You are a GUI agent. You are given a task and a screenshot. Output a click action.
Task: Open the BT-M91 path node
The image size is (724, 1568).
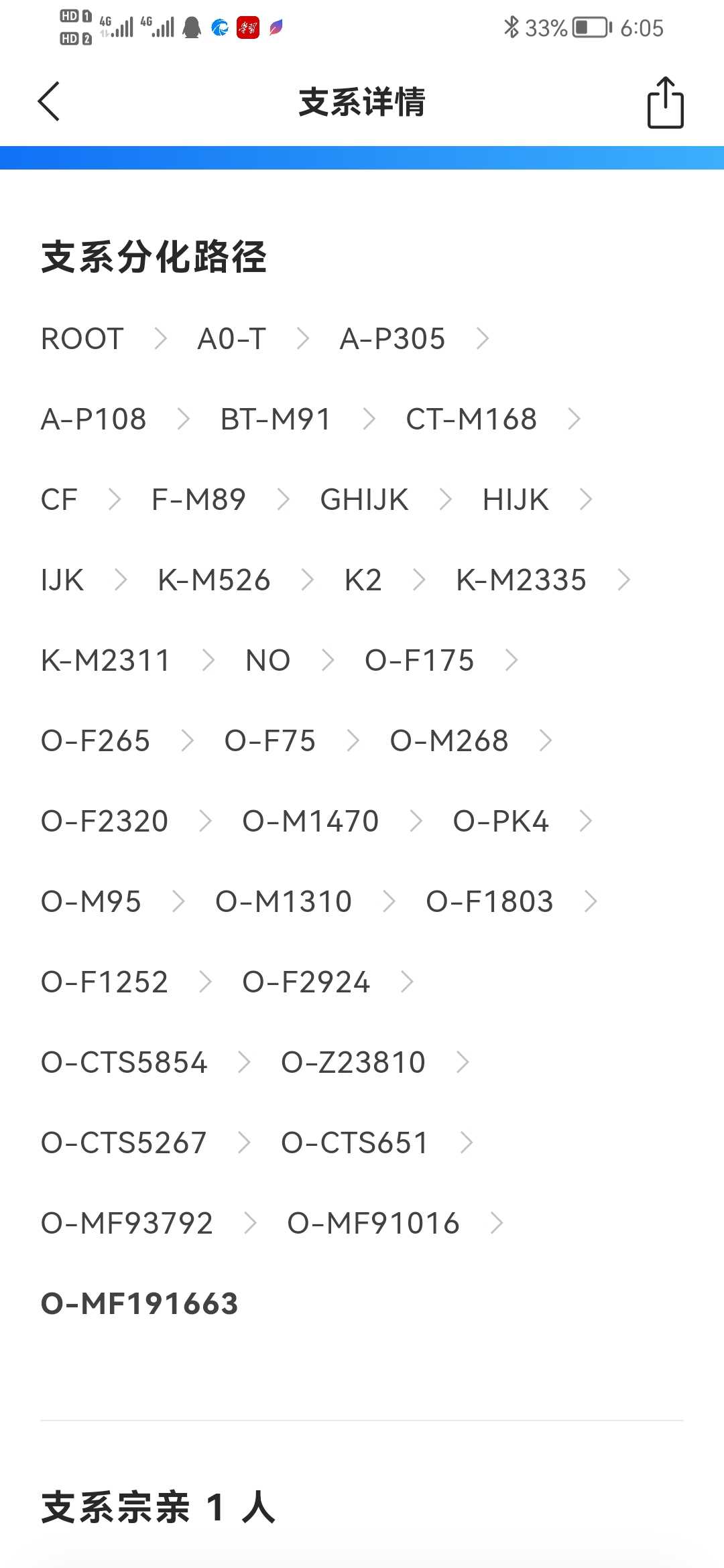point(276,419)
